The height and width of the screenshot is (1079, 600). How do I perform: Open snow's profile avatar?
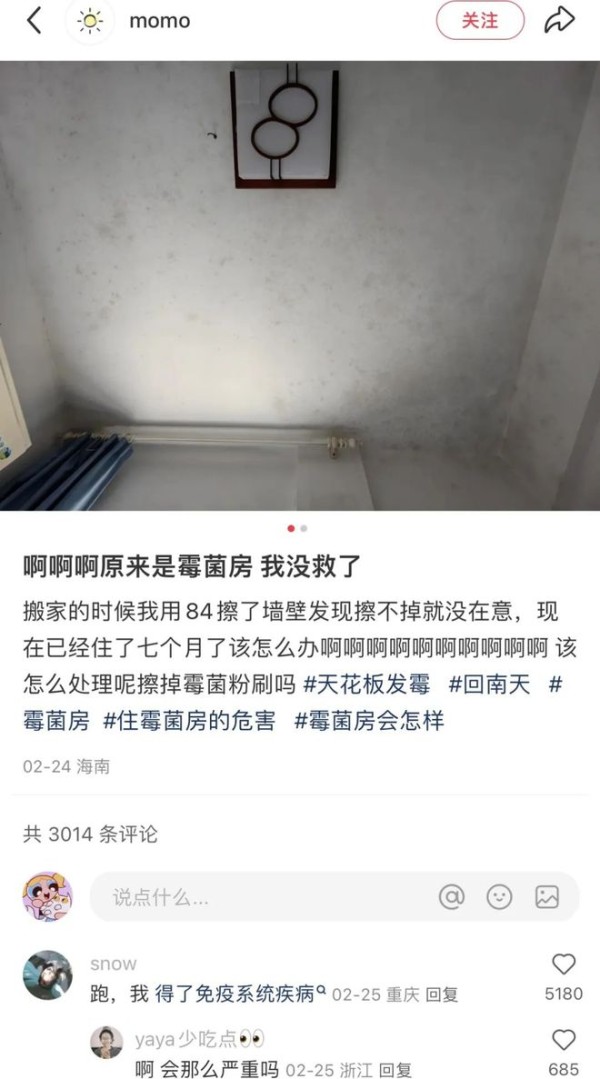coord(47,976)
